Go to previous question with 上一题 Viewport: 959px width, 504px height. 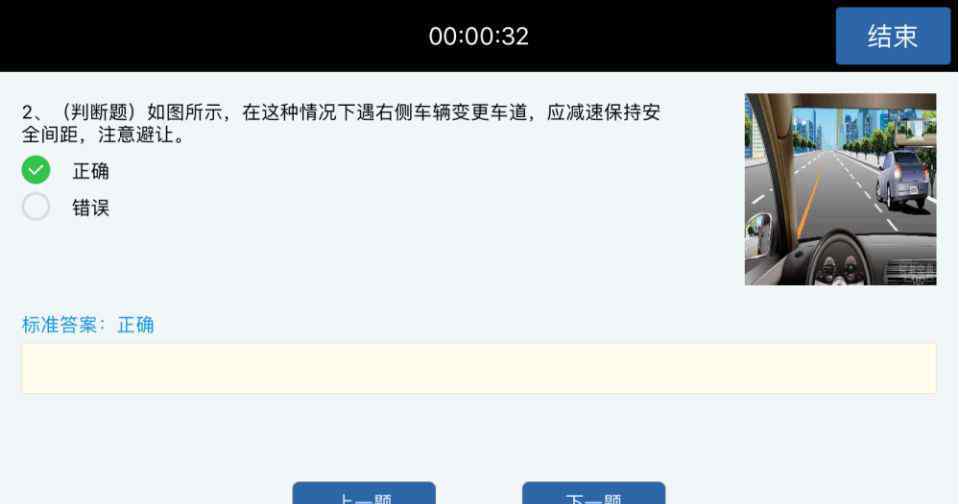364,494
